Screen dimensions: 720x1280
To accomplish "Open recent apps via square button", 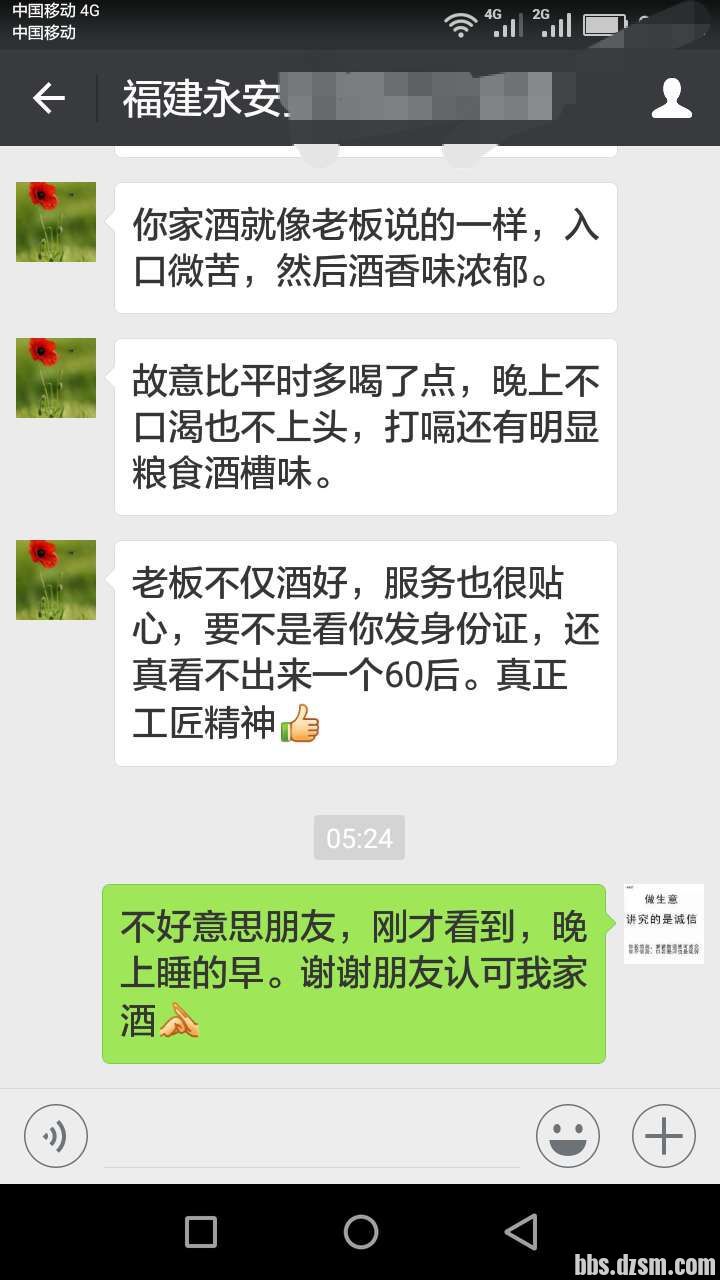I will click(x=201, y=1232).
